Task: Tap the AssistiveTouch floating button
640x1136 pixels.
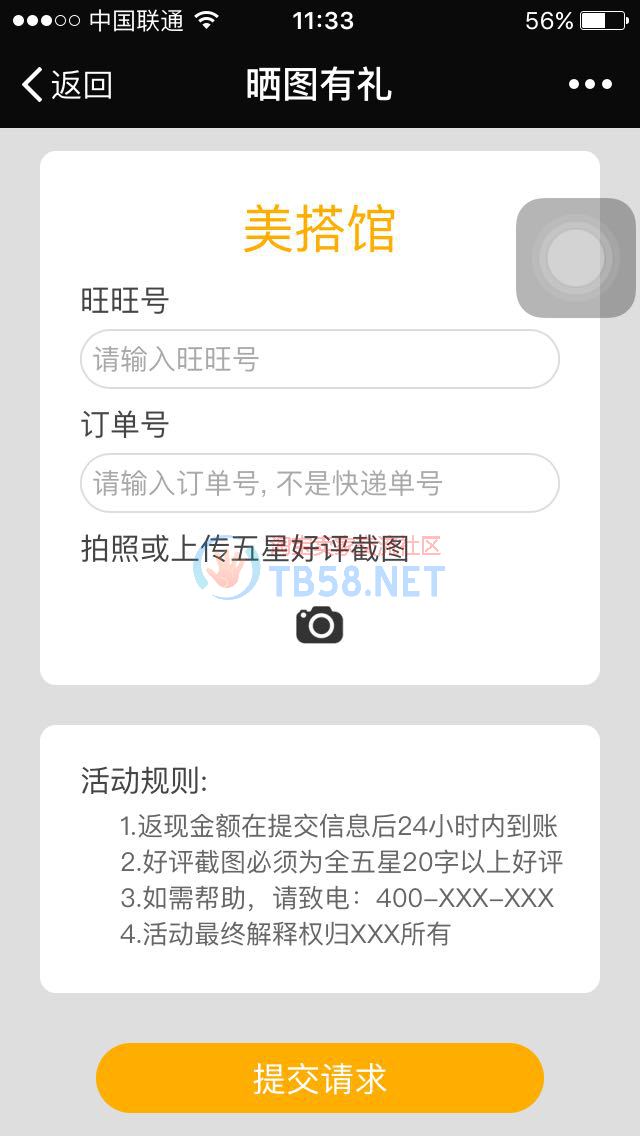Action: [x=575, y=258]
